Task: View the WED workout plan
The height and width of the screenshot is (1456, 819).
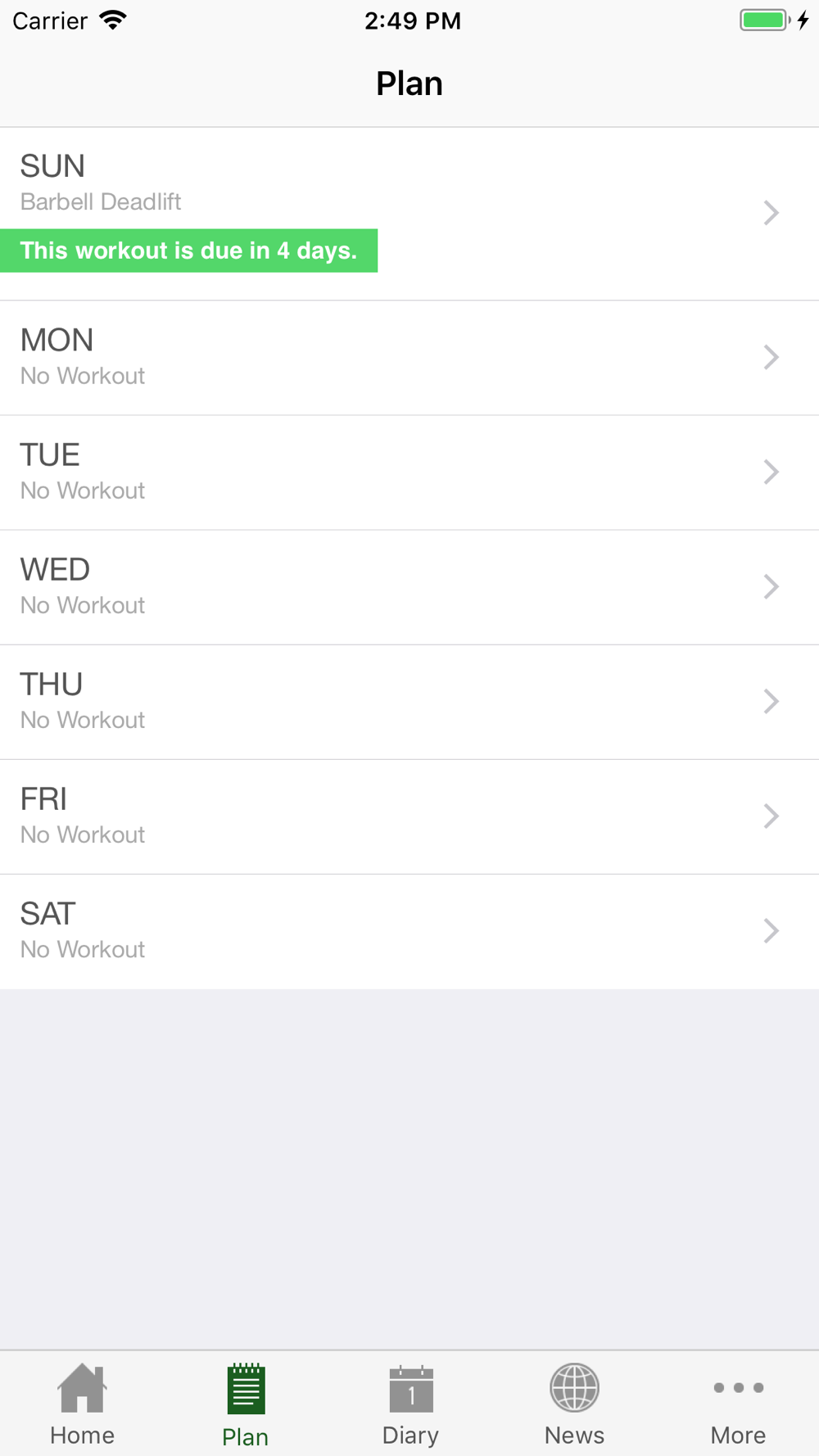Action: 409,587
